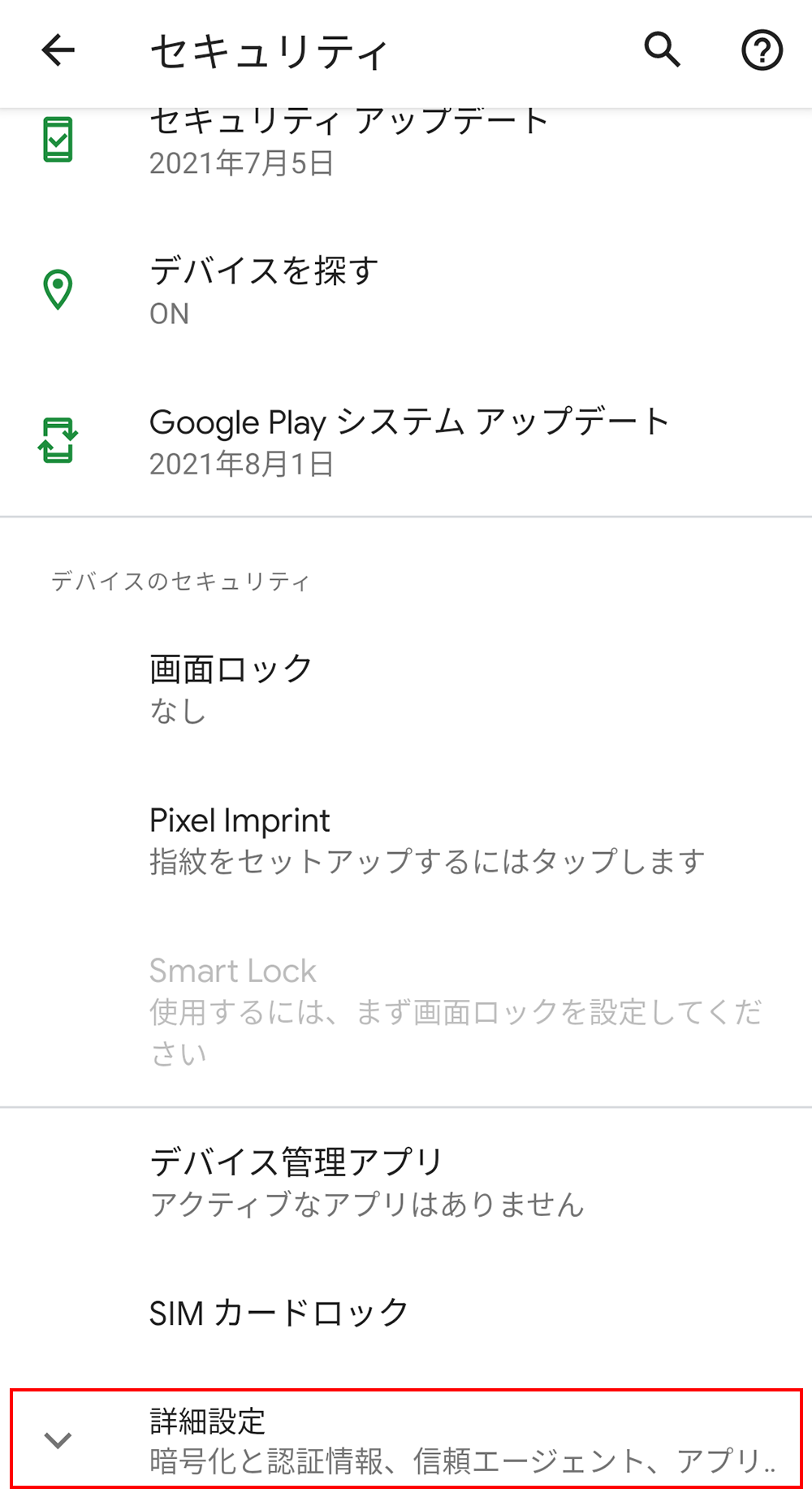Viewport: 812px width, 1506px height.
Task: Open the search icon in Security settings
Action: [x=663, y=50]
